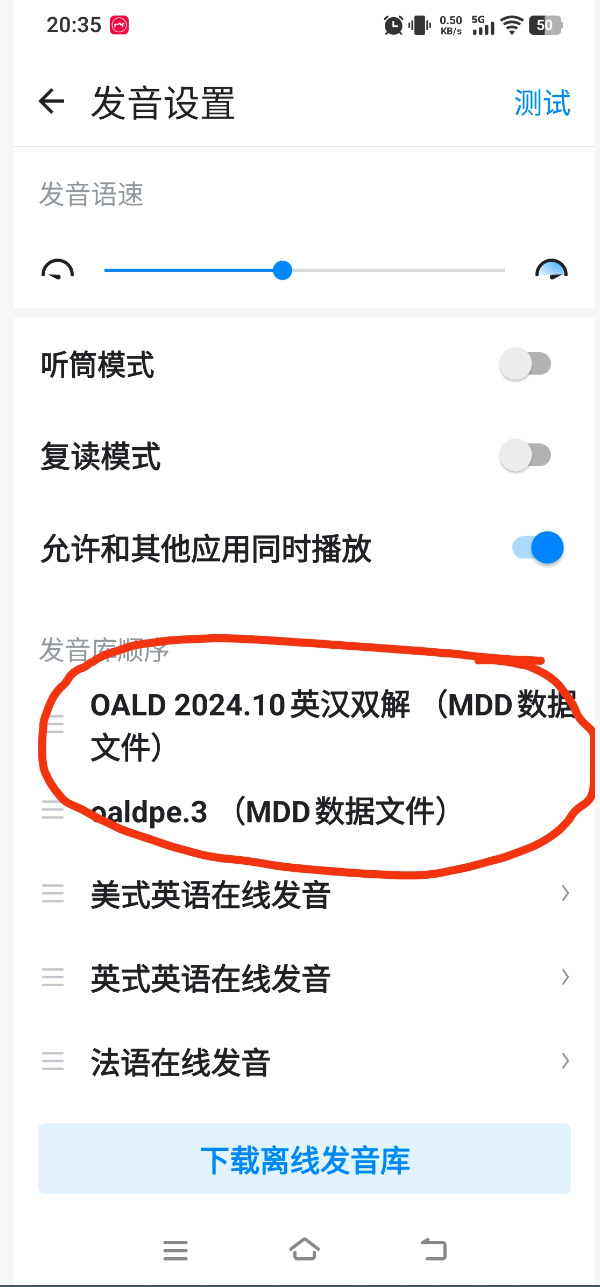Select OALD 2024.10 英汉双解 pronunciation library
Screen dimensions: 600x1287
[x=320, y=725]
